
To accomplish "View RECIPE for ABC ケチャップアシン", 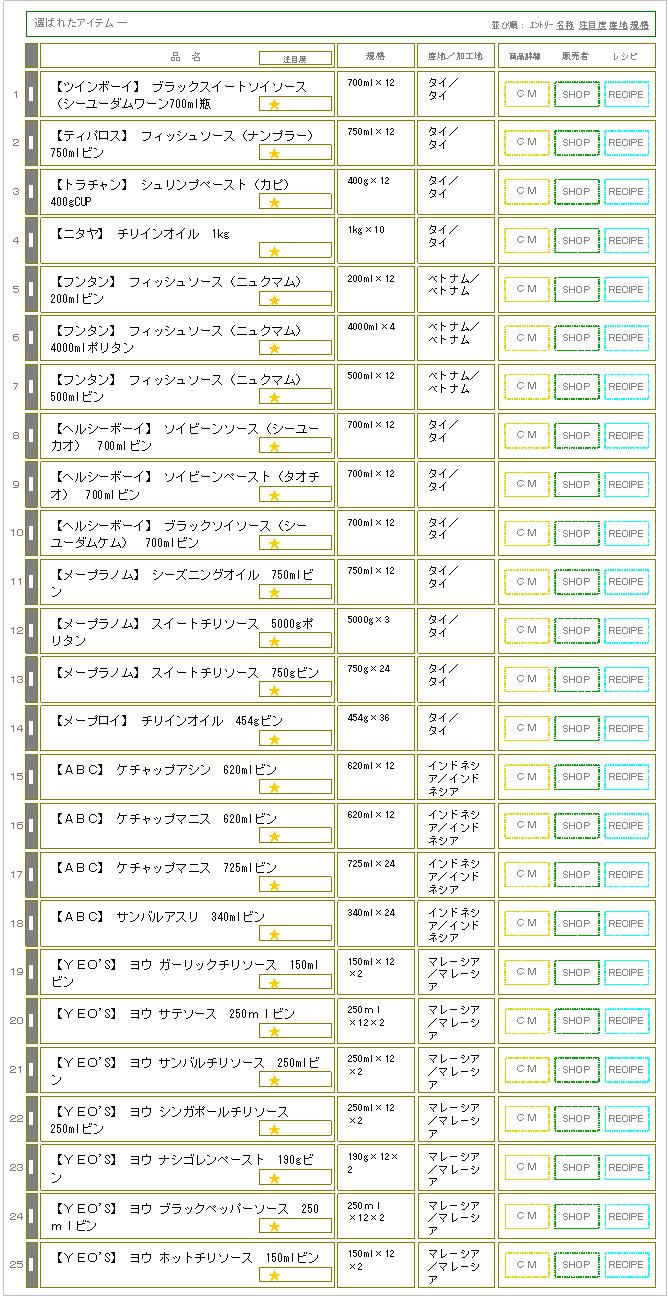I will coord(626,777).
